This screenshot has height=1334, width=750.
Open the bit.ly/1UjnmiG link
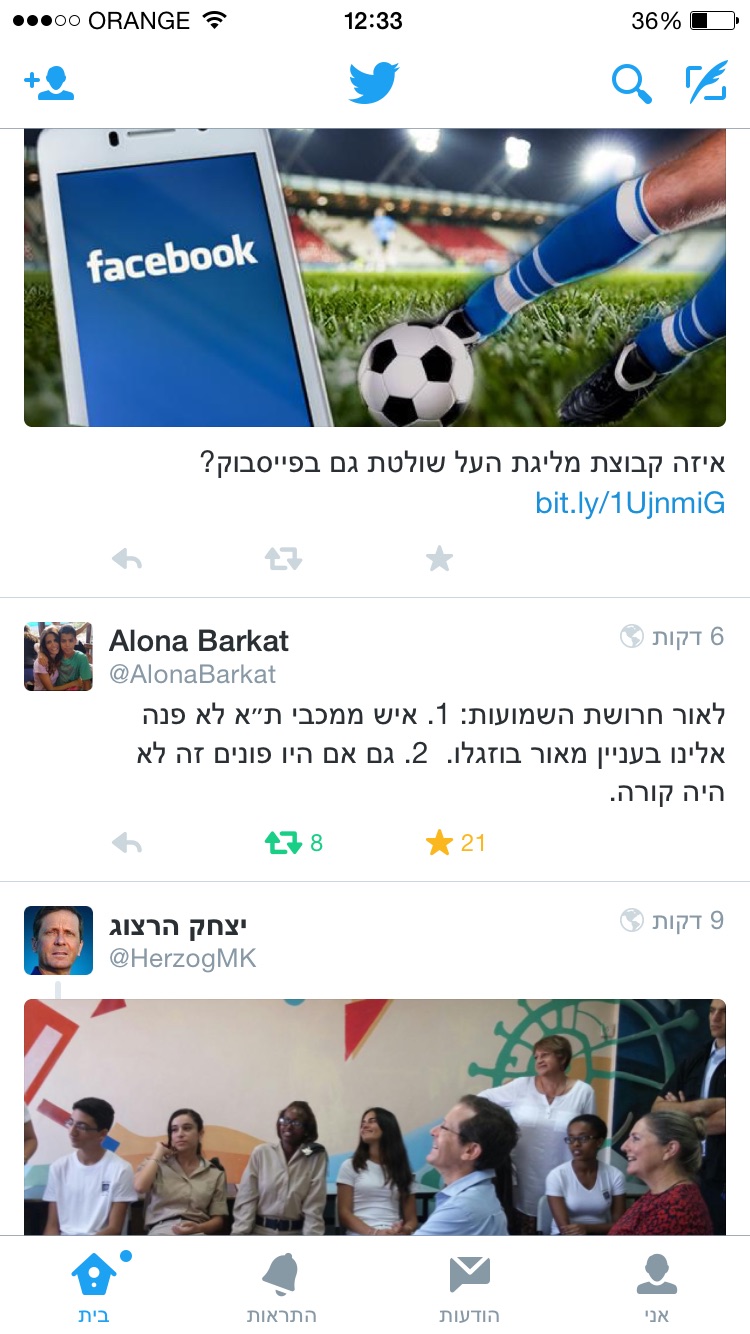[x=629, y=503]
